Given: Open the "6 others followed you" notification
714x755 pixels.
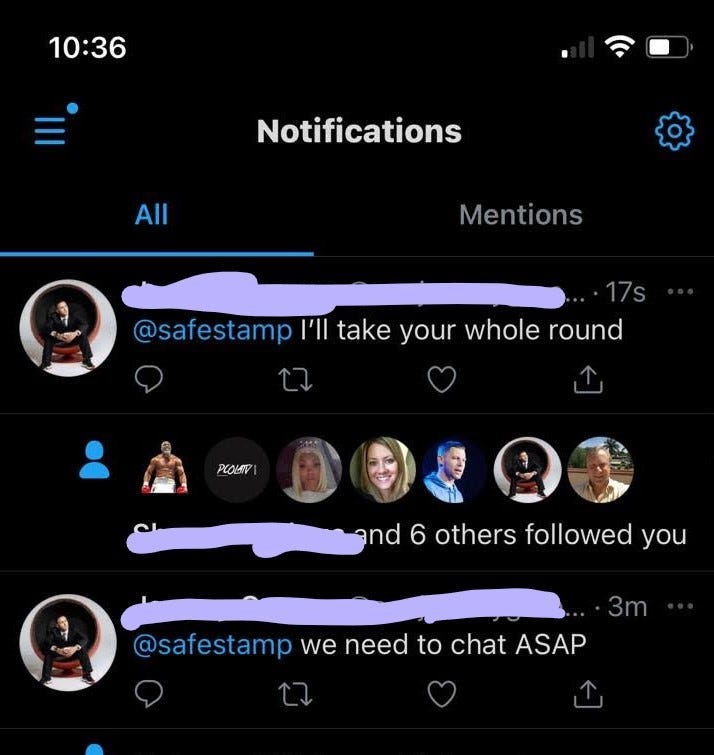Looking at the screenshot, I should [x=520, y=535].
